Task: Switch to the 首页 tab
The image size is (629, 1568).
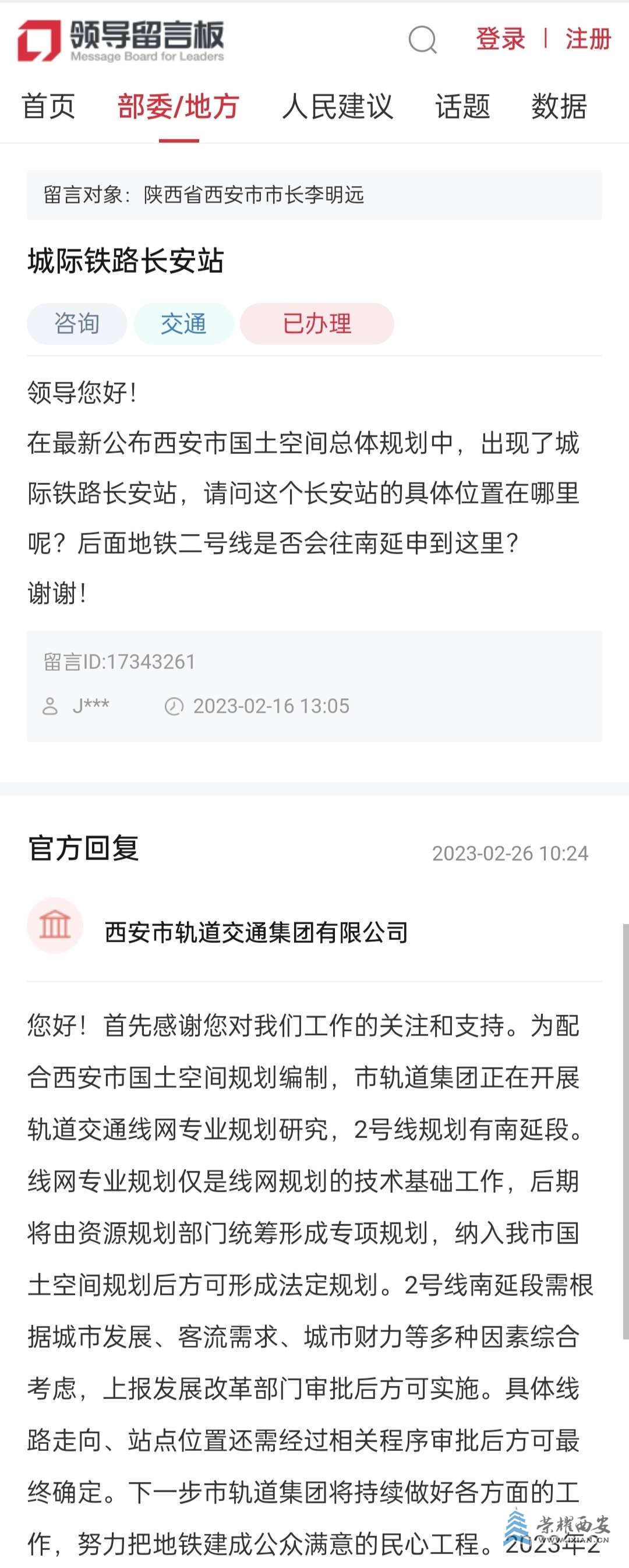Action: (x=49, y=107)
